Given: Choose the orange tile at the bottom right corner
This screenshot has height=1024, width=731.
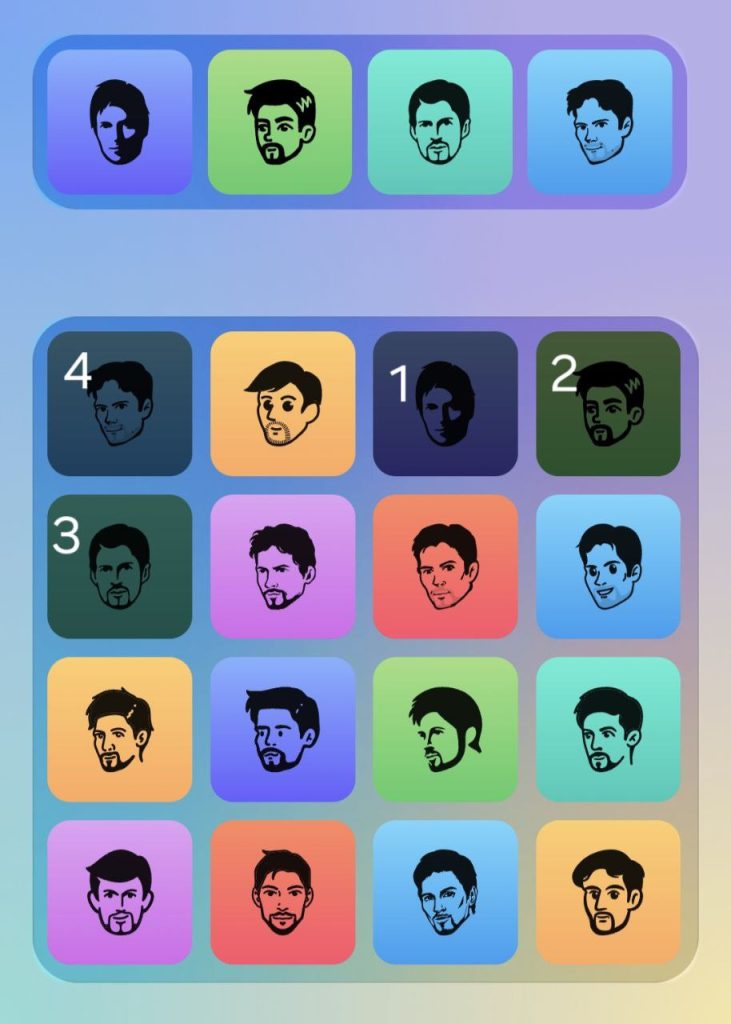Looking at the screenshot, I should [x=608, y=893].
